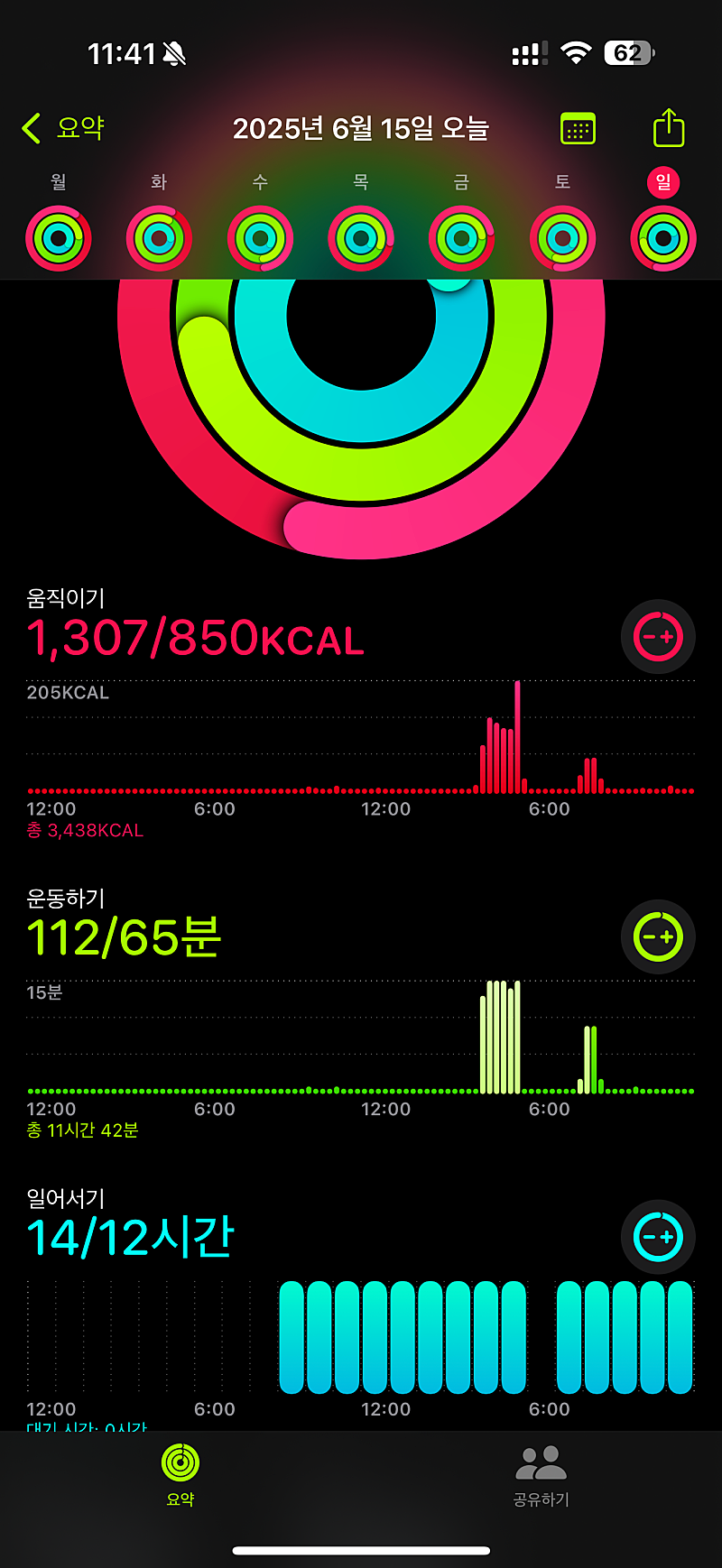Switch to the 공유하기 tab

click(x=541, y=1475)
